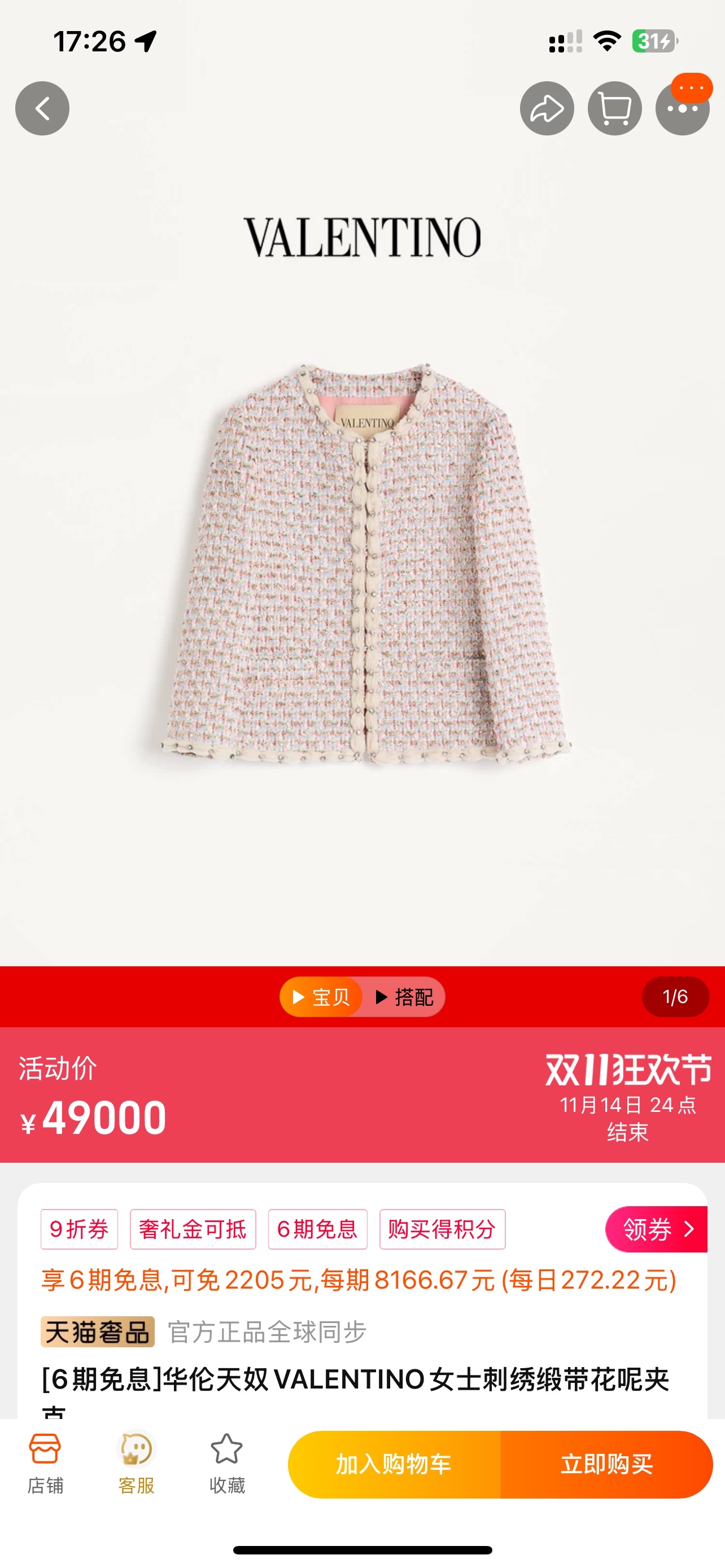Open the shopping cart icon
The width and height of the screenshot is (725, 1568).
click(x=614, y=108)
